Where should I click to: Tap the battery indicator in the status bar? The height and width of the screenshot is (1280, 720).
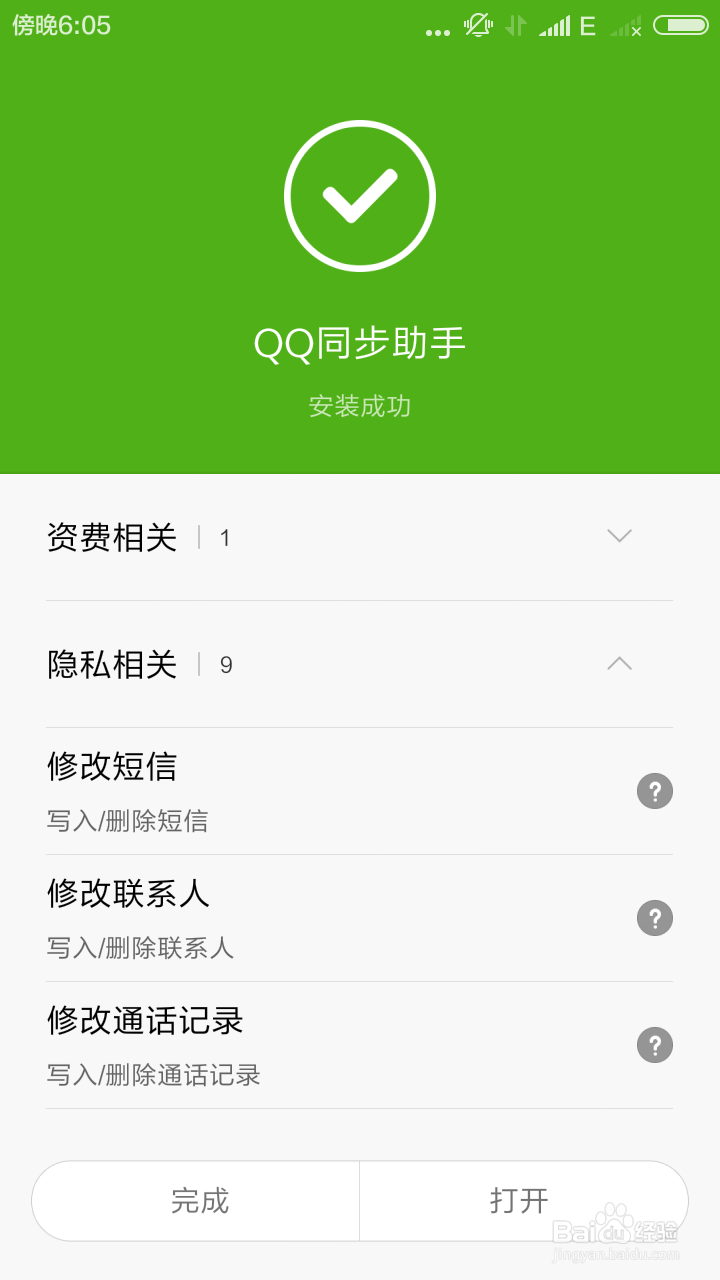pos(682,26)
